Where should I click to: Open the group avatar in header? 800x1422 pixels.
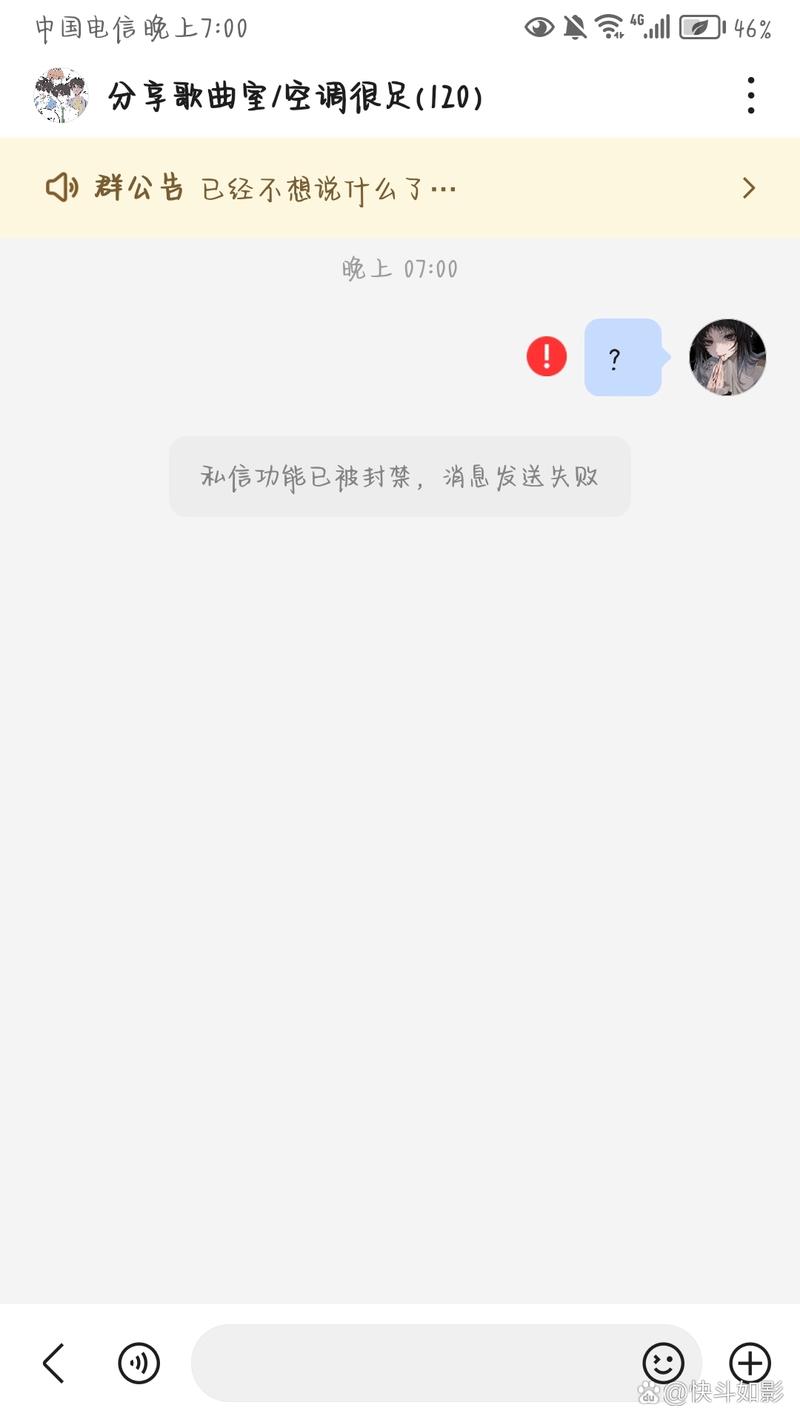(x=60, y=96)
